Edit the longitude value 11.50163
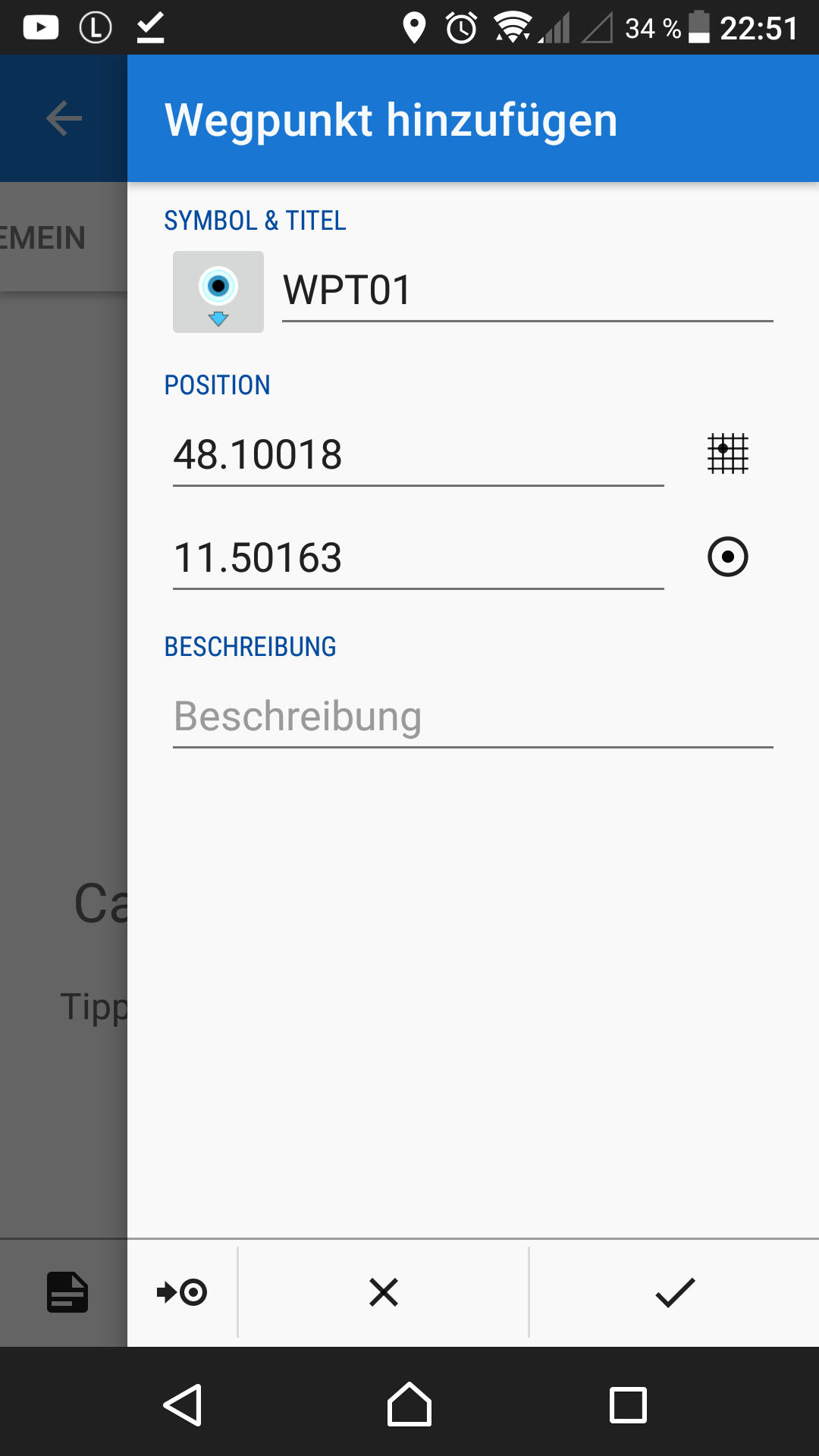Screen dimensions: 819x1456 point(417,558)
